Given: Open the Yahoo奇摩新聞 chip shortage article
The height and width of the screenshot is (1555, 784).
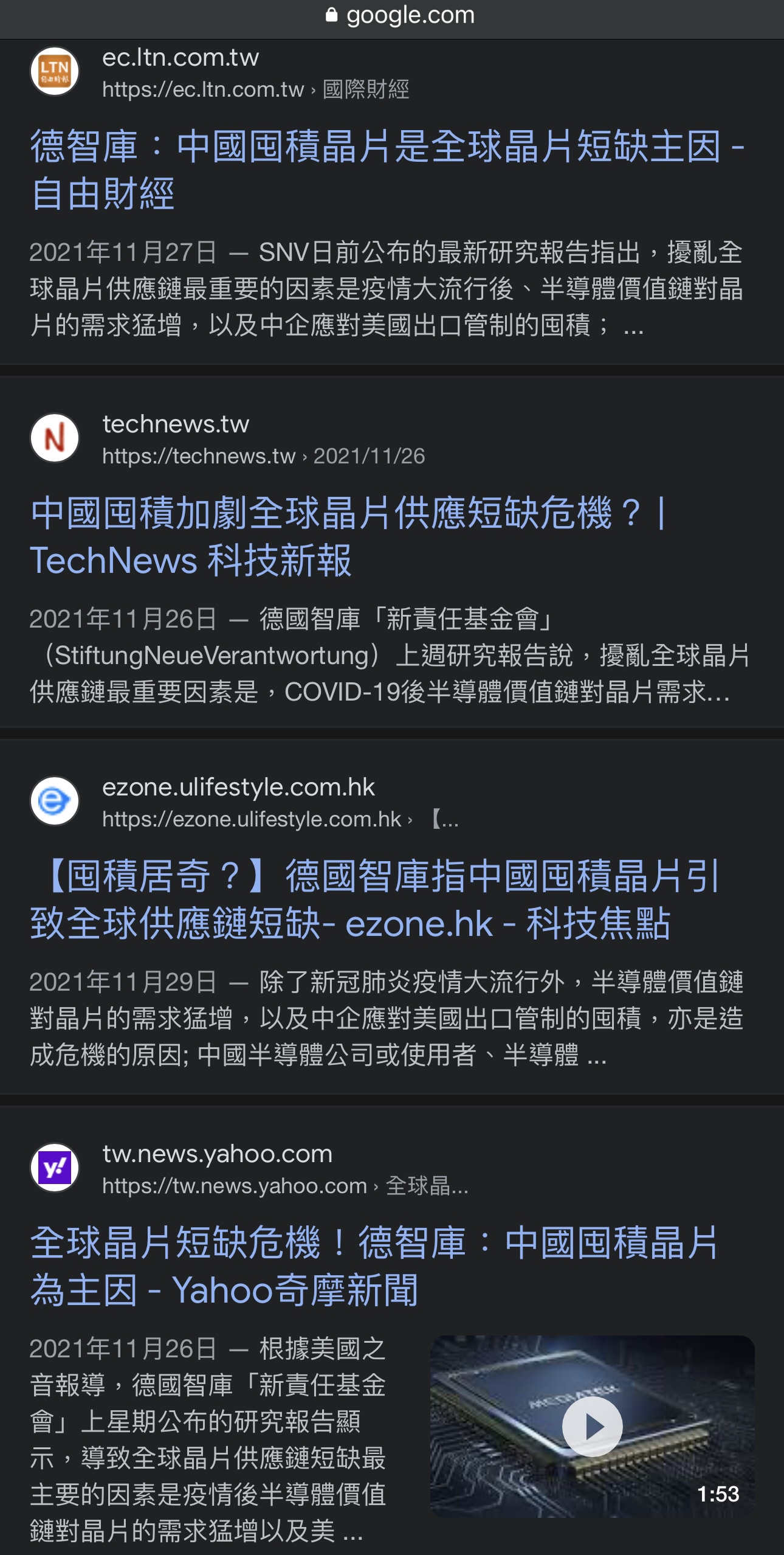Looking at the screenshot, I should (x=374, y=1266).
